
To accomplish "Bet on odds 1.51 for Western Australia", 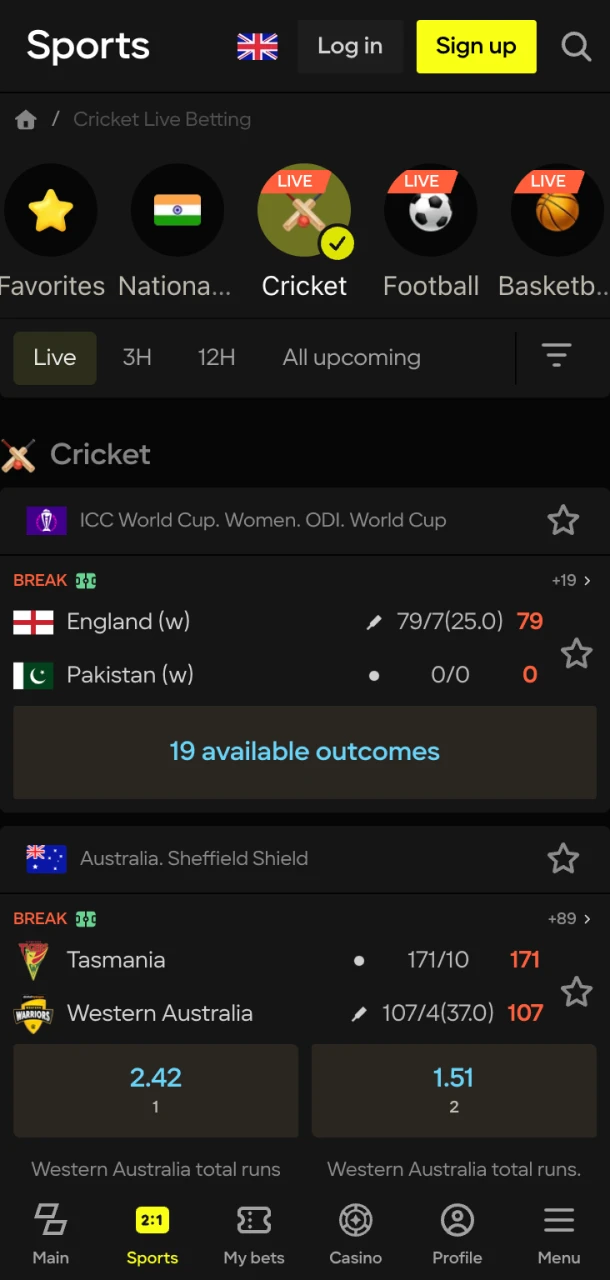I will click(454, 1090).
